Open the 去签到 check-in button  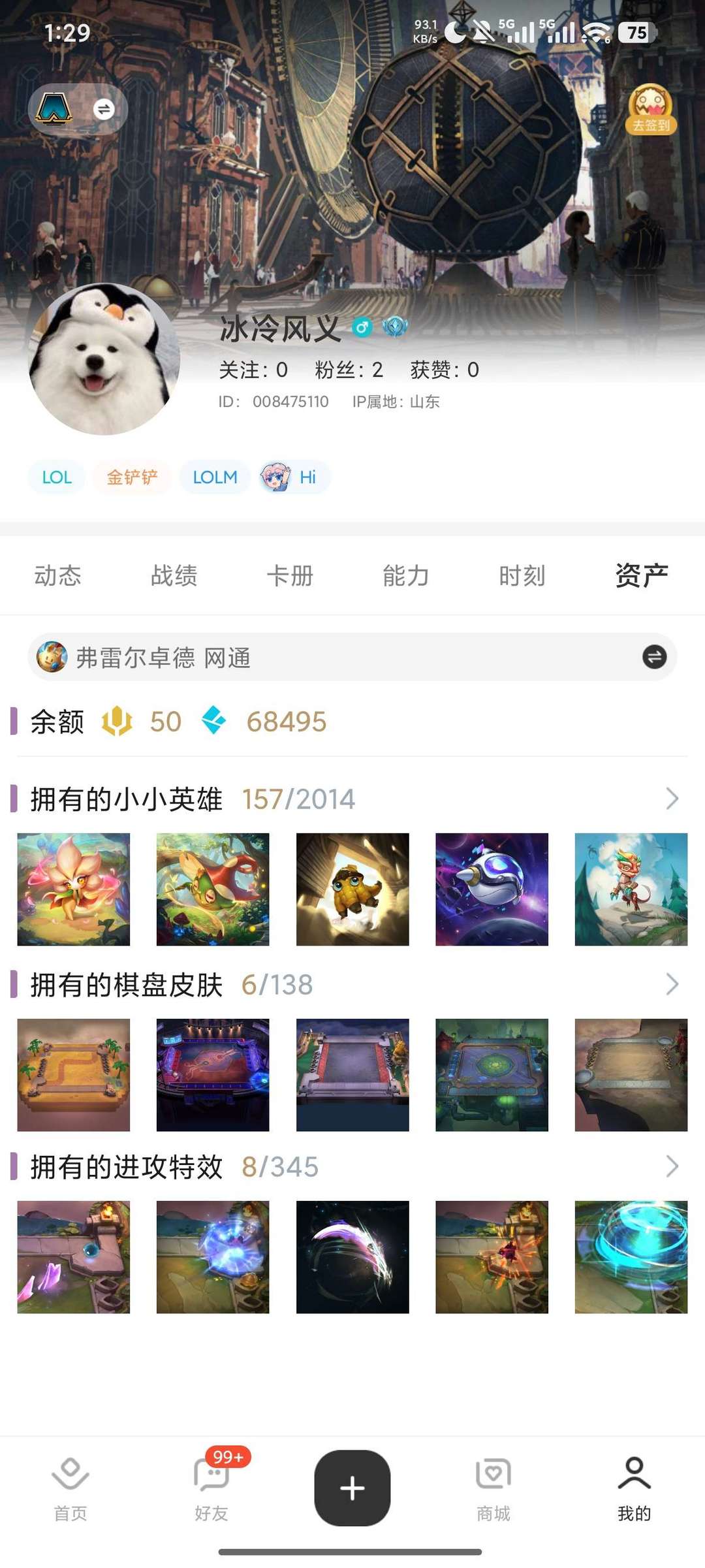tap(651, 109)
